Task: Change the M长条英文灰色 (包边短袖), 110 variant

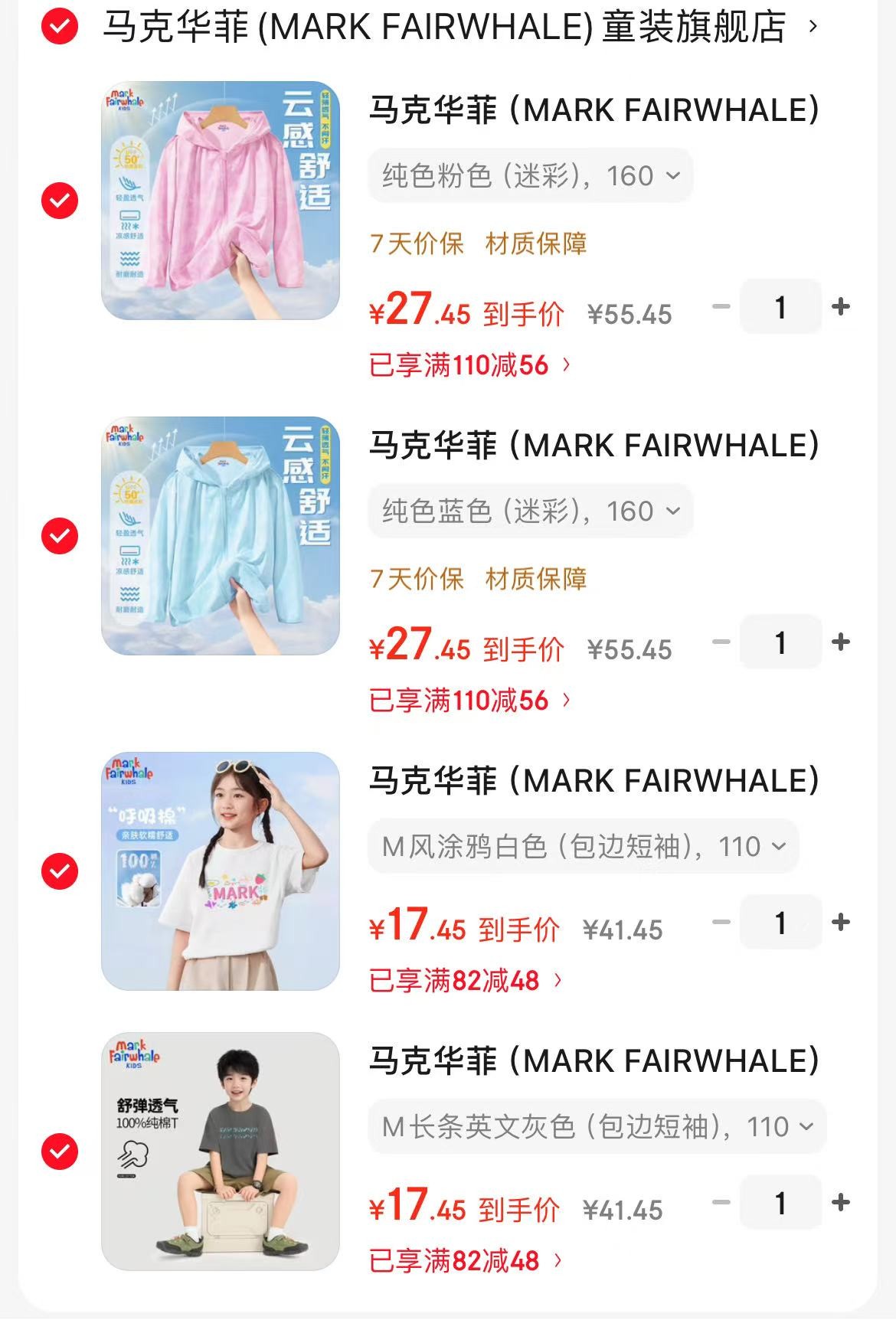Action: click(x=597, y=1127)
